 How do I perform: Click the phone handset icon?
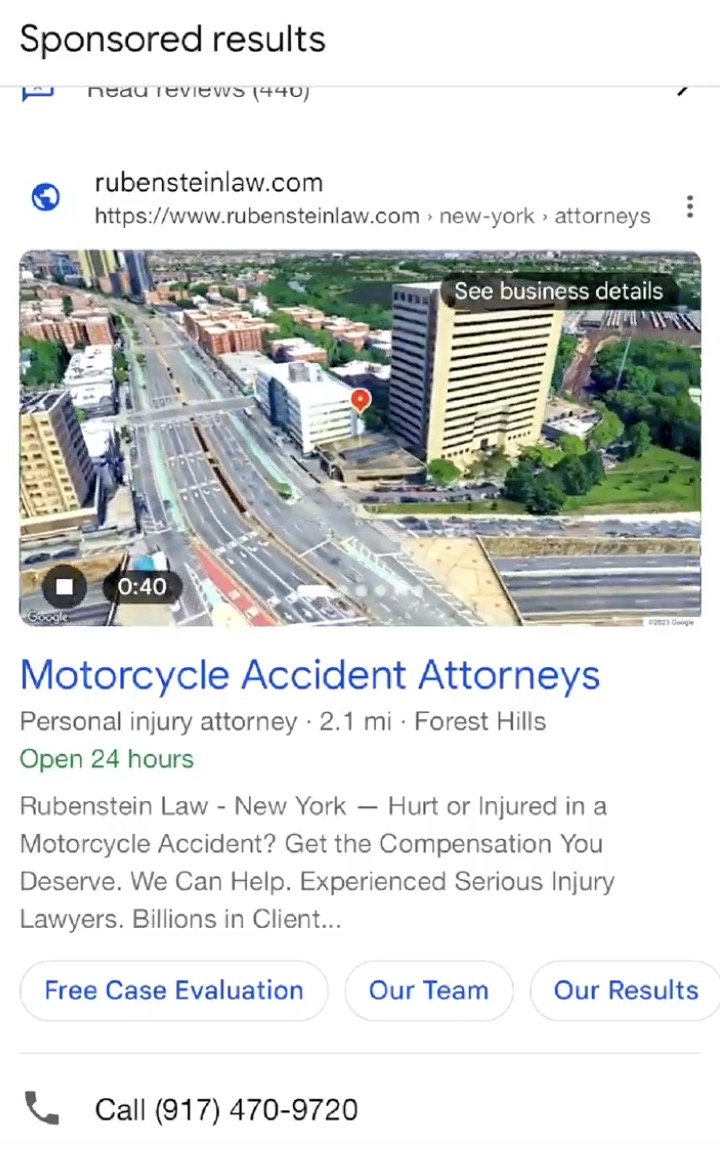[41, 1108]
